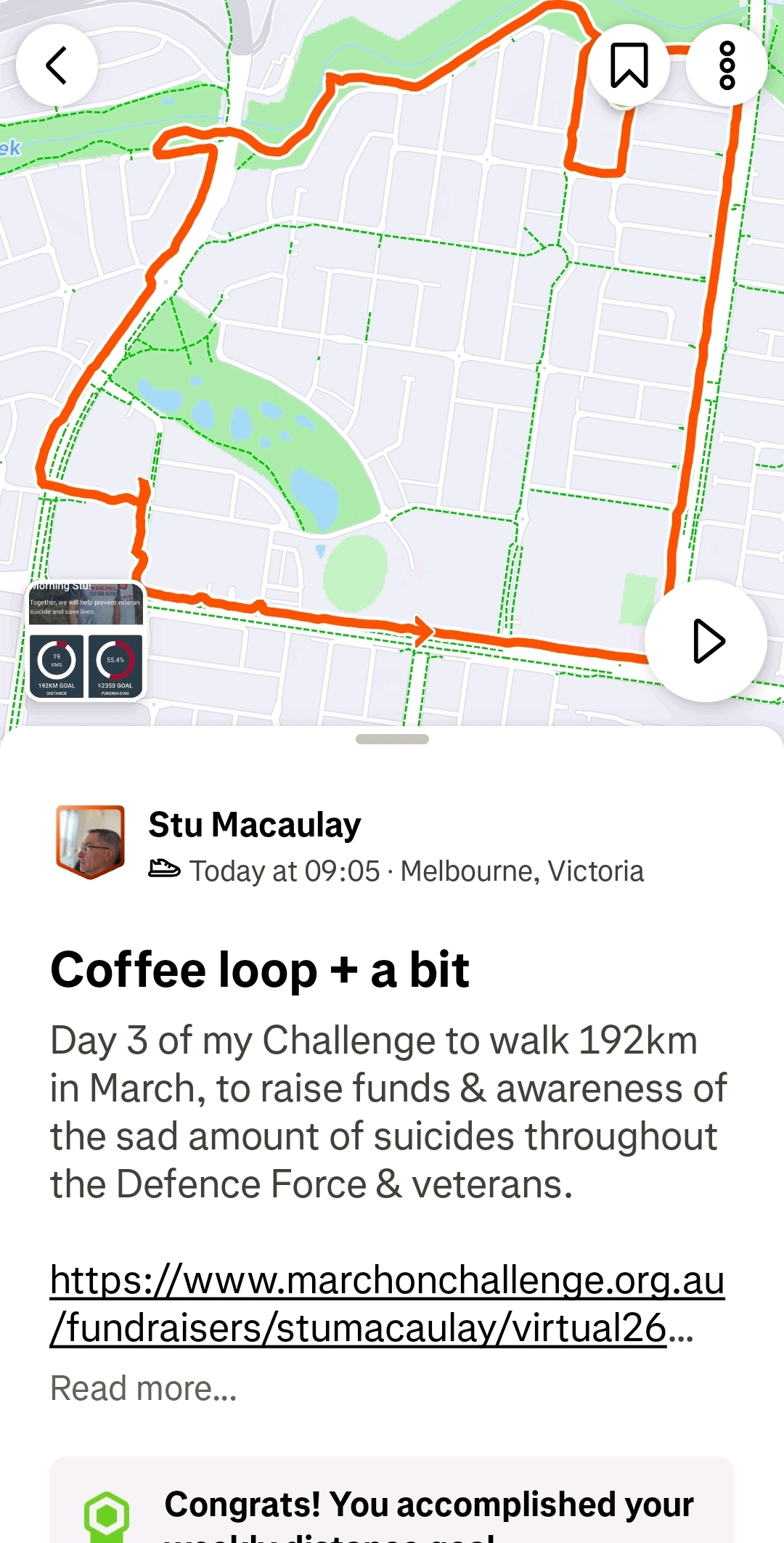The height and width of the screenshot is (1543, 784).
Task: Open the activity photo thumbnail
Action: pyautogui.click(x=86, y=640)
